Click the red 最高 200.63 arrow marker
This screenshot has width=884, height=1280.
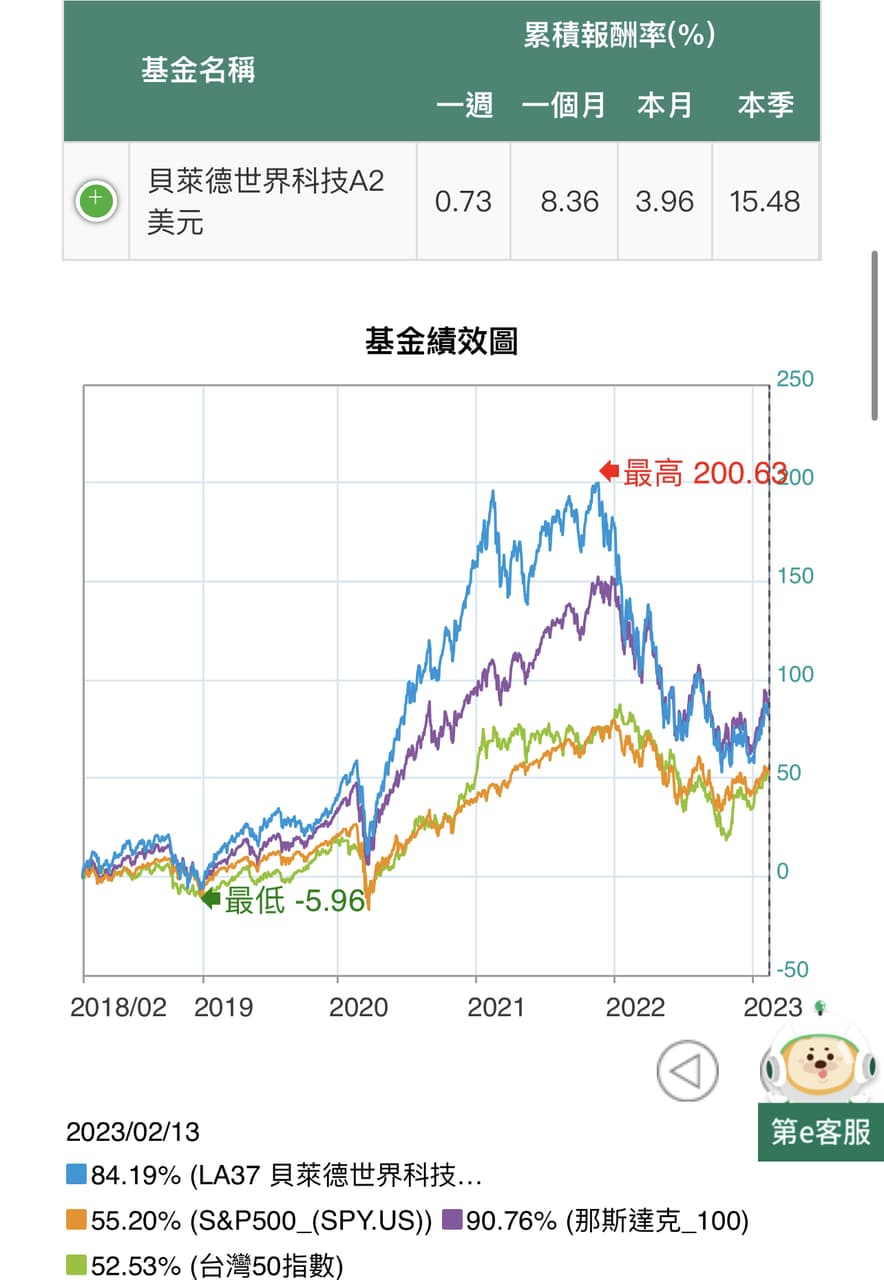607,469
